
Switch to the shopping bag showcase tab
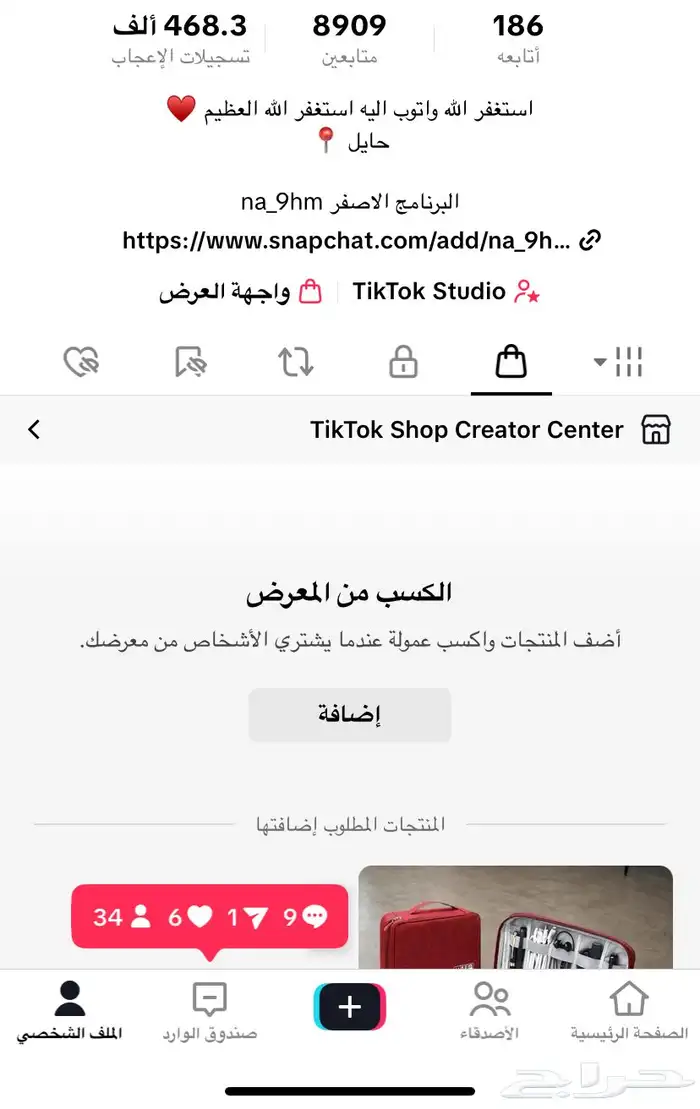click(511, 362)
